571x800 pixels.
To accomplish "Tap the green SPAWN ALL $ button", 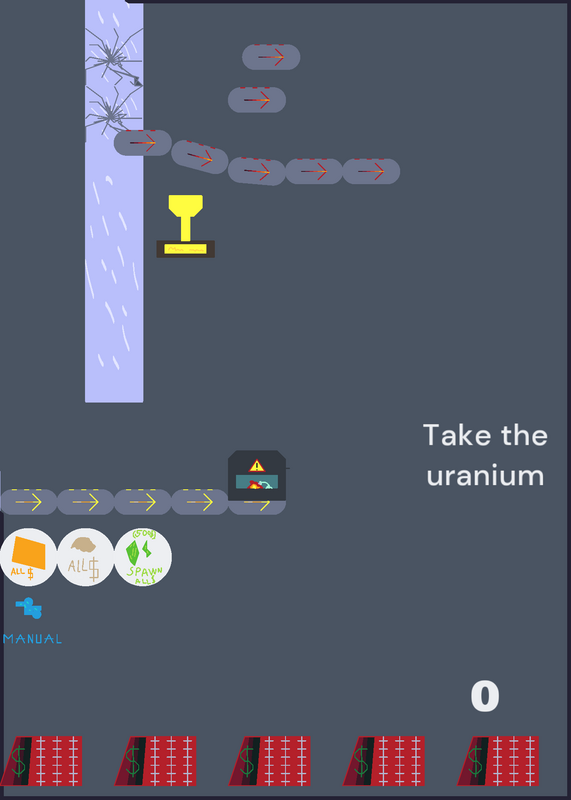I will [x=143, y=557].
